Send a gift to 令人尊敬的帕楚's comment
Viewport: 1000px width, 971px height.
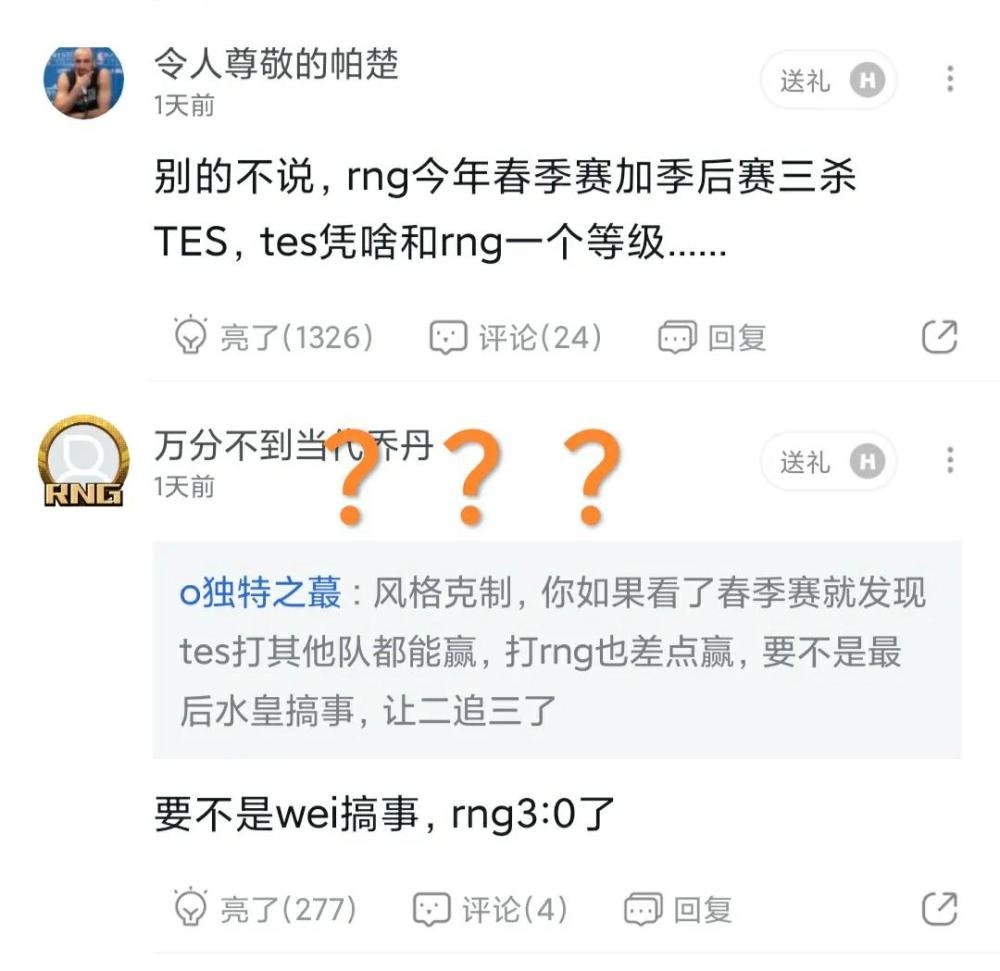point(828,80)
